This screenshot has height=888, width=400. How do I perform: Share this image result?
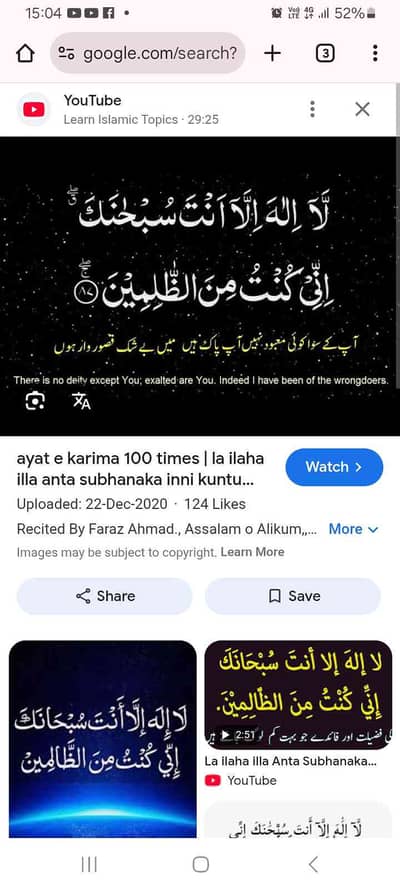(105, 596)
